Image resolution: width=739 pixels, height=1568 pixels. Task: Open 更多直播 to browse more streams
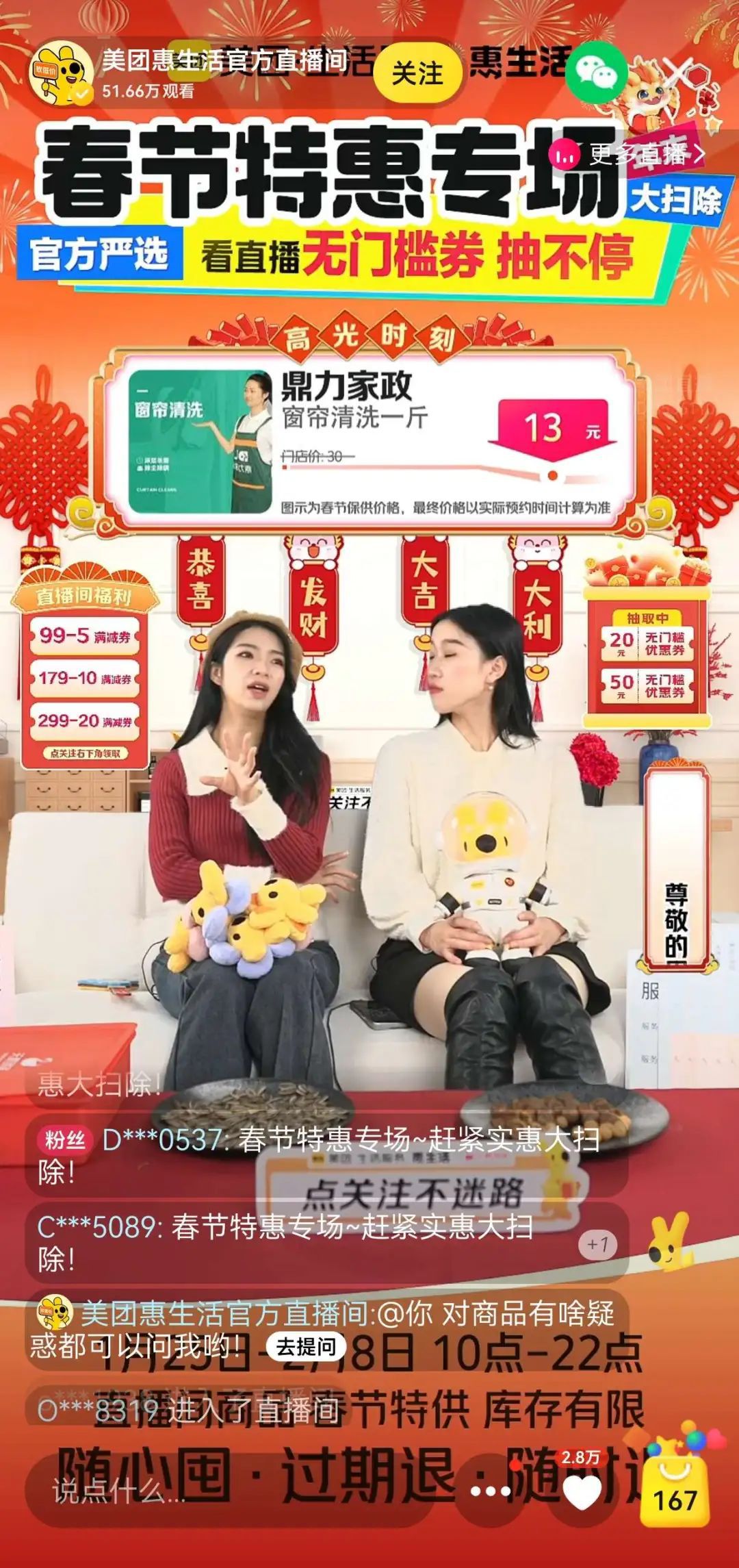630,154
